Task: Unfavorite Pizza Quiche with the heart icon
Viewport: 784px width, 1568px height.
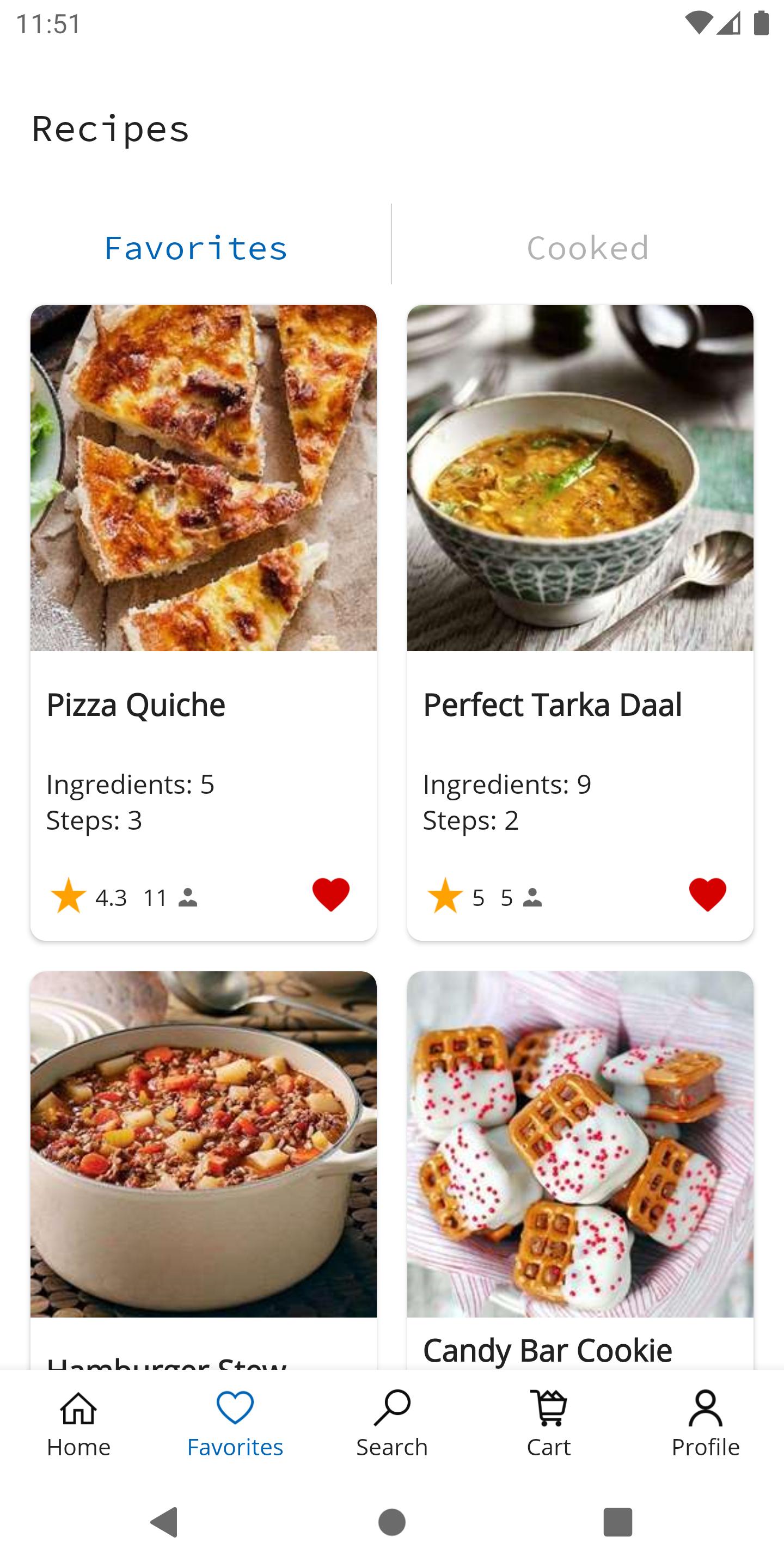Action: 330,894
